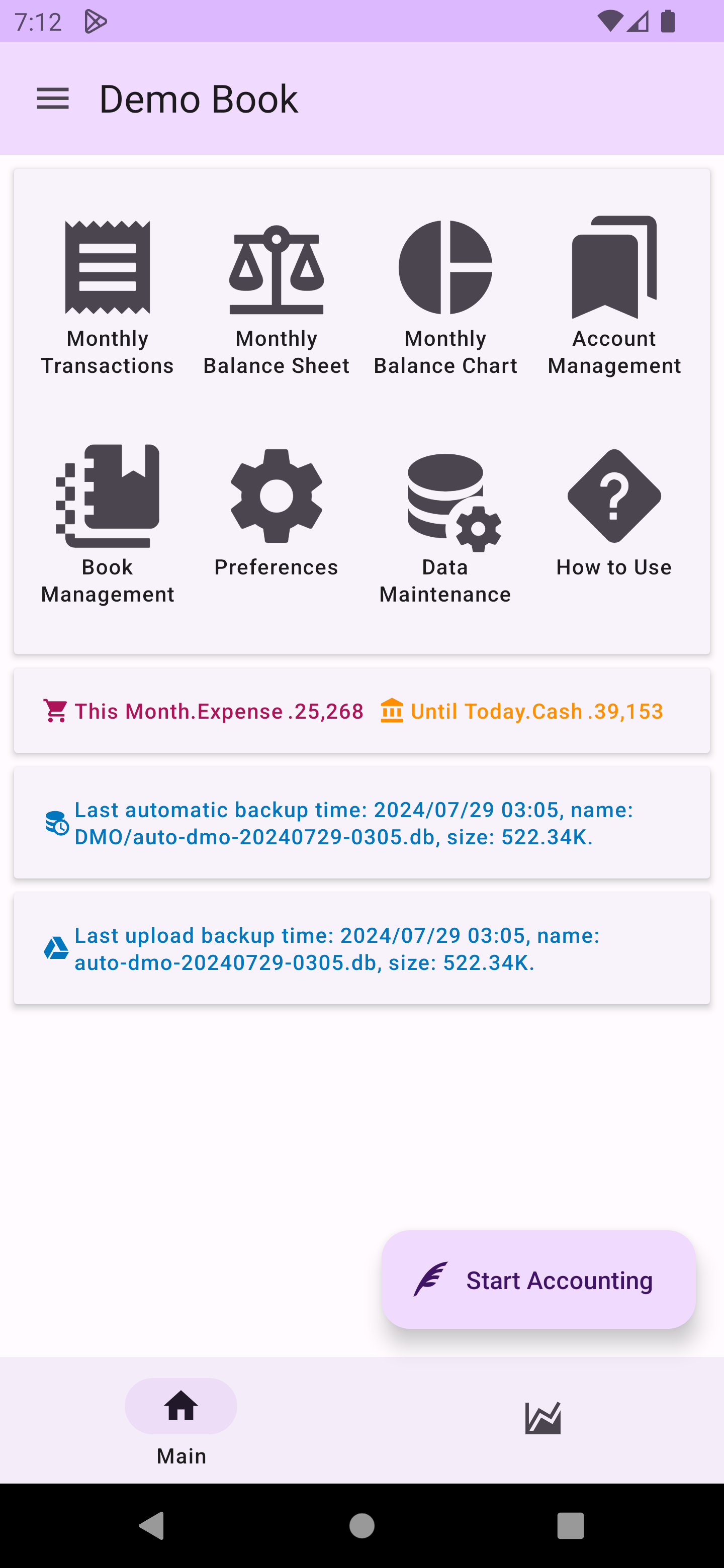The height and width of the screenshot is (1568, 724).
Task: Open Preferences settings
Action: [277, 511]
